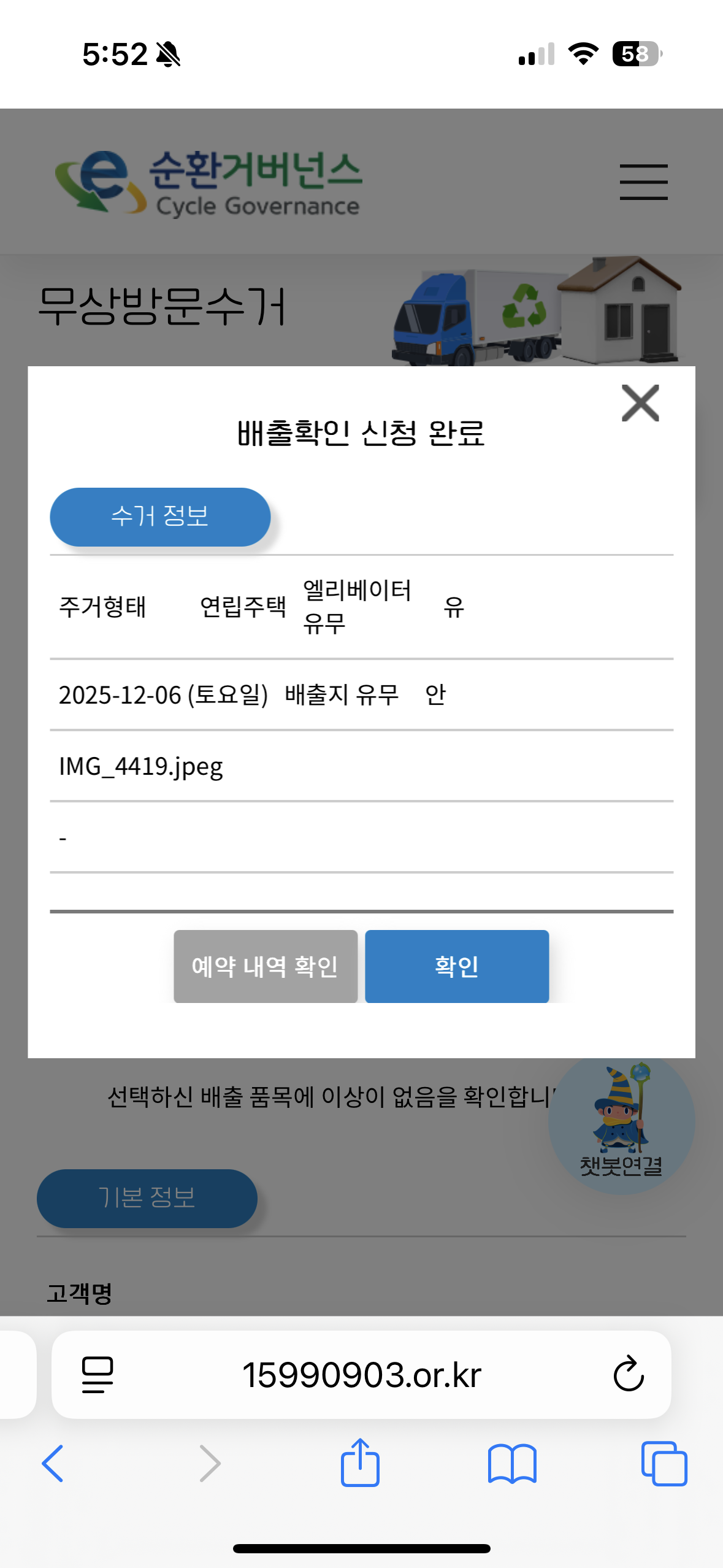
Task: Tap the 15990903.or.kr address bar
Action: (362, 1374)
